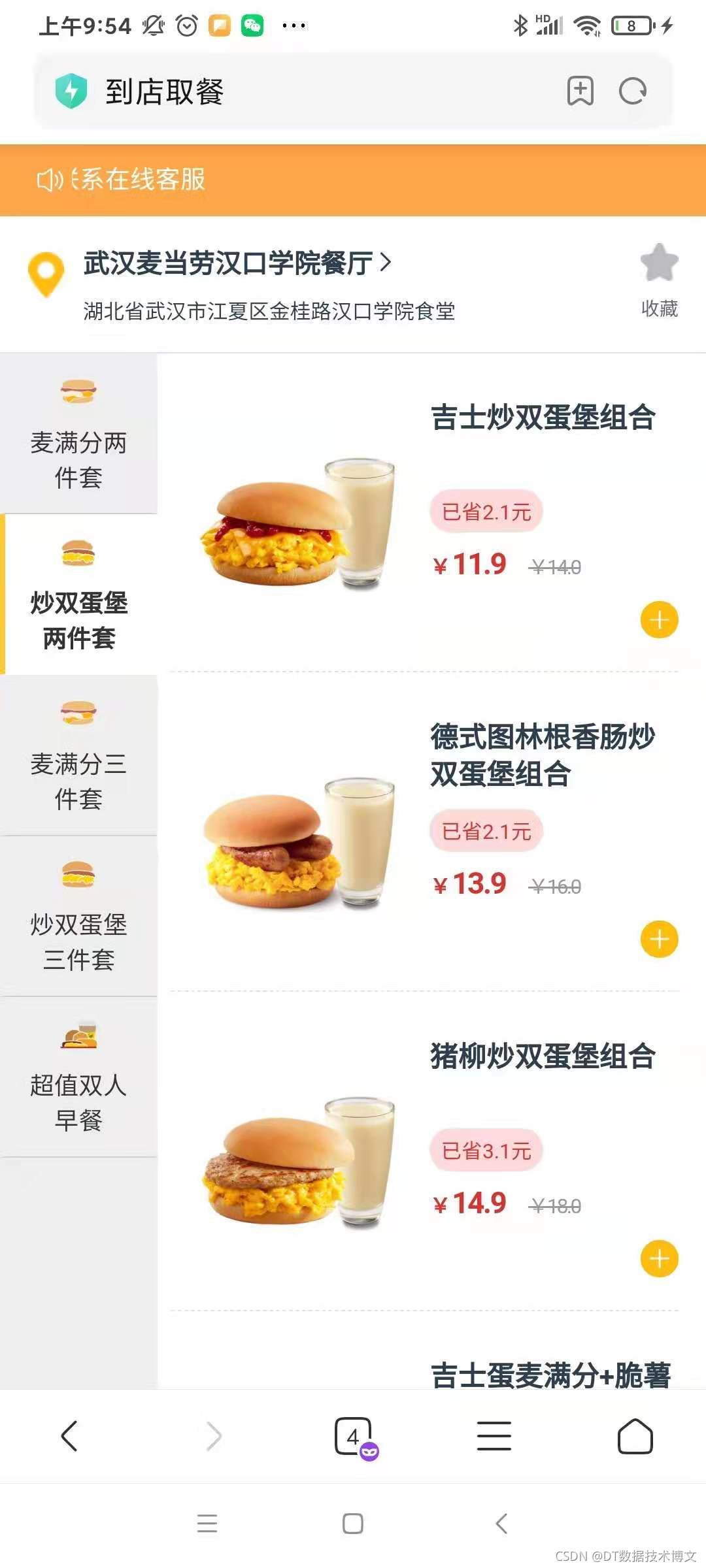Tap the 到店取餐 address bar
Image resolution: width=706 pixels, height=1568 pixels.
tap(294, 91)
